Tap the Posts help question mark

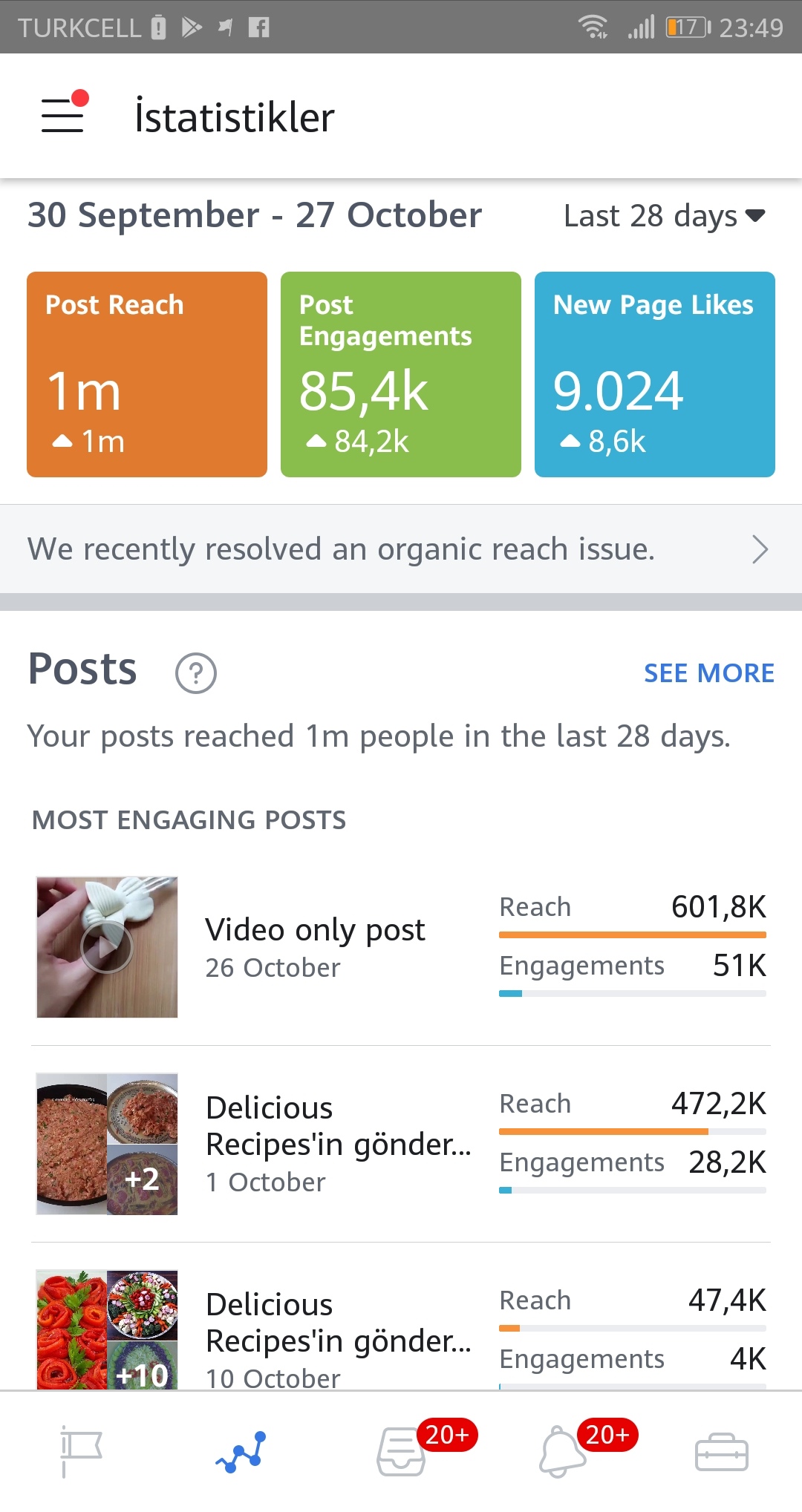click(x=196, y=673)
